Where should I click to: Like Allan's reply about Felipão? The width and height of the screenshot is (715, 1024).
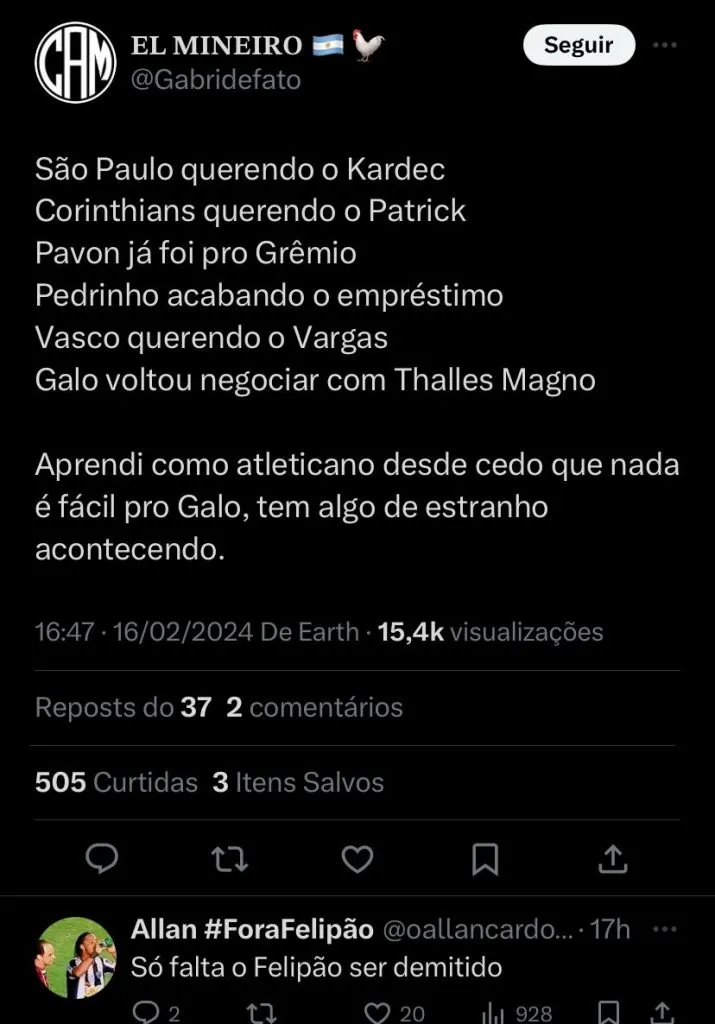tap(378, 1012)
